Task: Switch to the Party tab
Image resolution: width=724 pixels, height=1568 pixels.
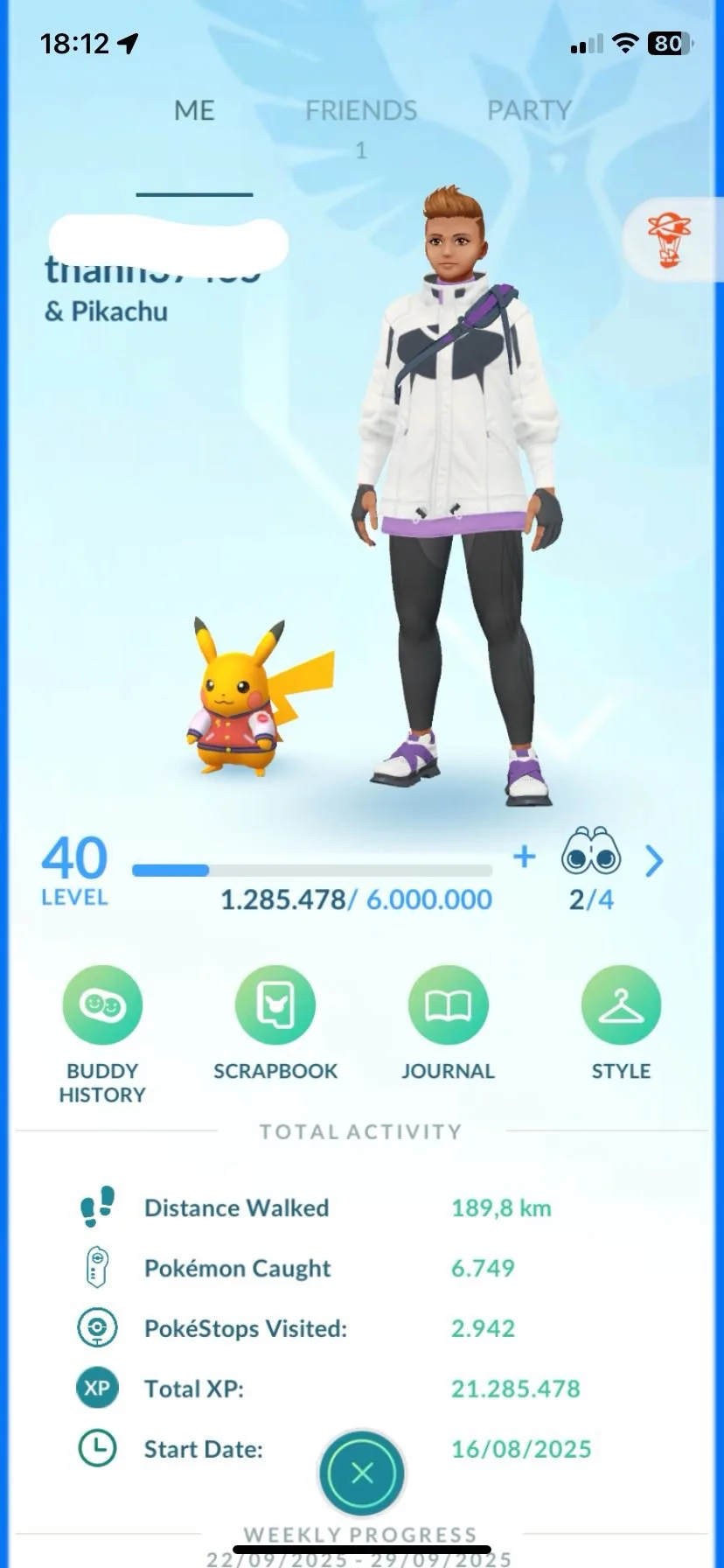Action: 529,111
